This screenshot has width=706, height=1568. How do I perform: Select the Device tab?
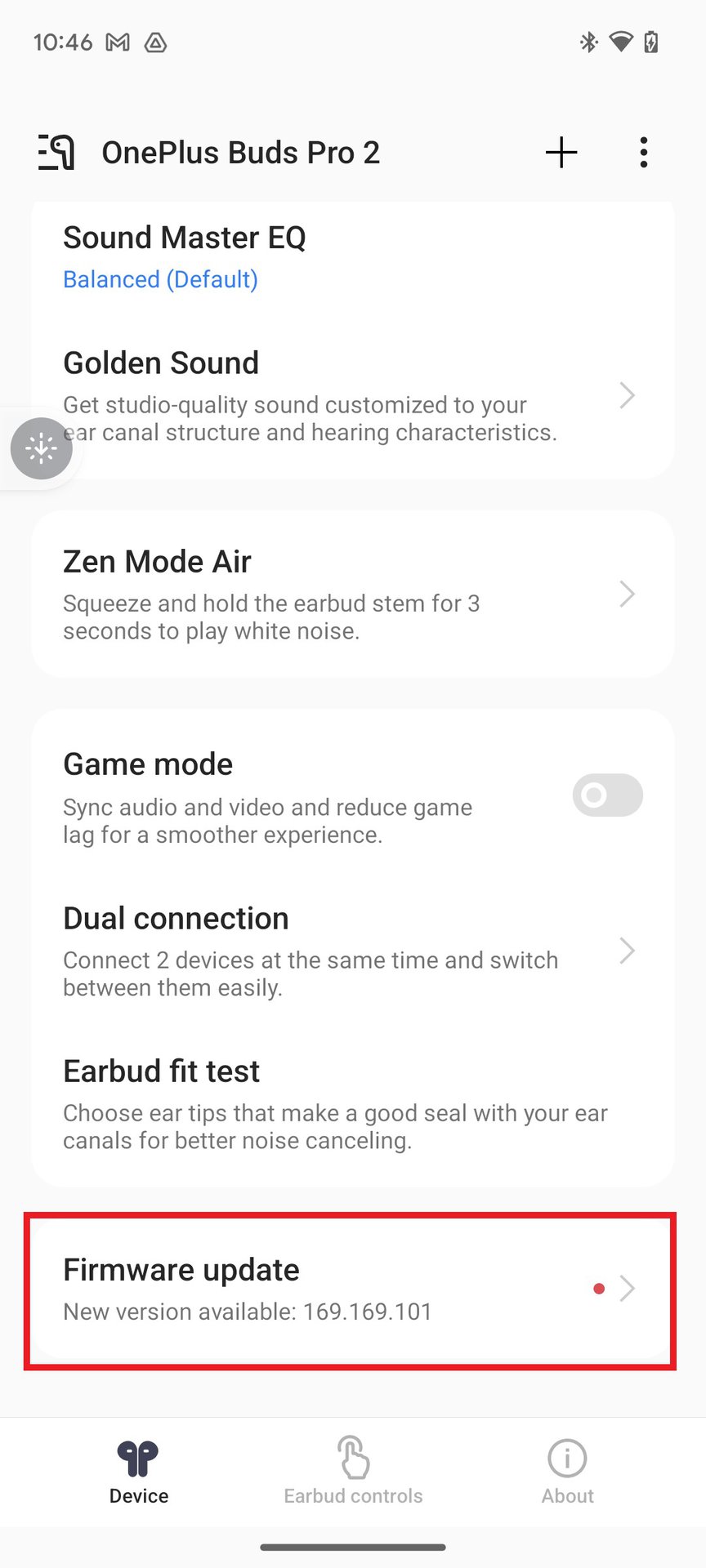[x=138, y=1470]
